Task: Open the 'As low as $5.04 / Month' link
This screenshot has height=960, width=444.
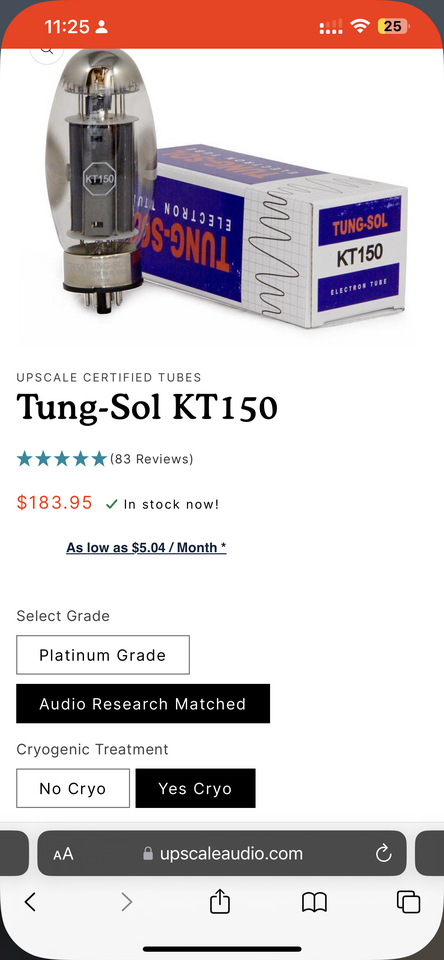Action: [x=146, y=547]
